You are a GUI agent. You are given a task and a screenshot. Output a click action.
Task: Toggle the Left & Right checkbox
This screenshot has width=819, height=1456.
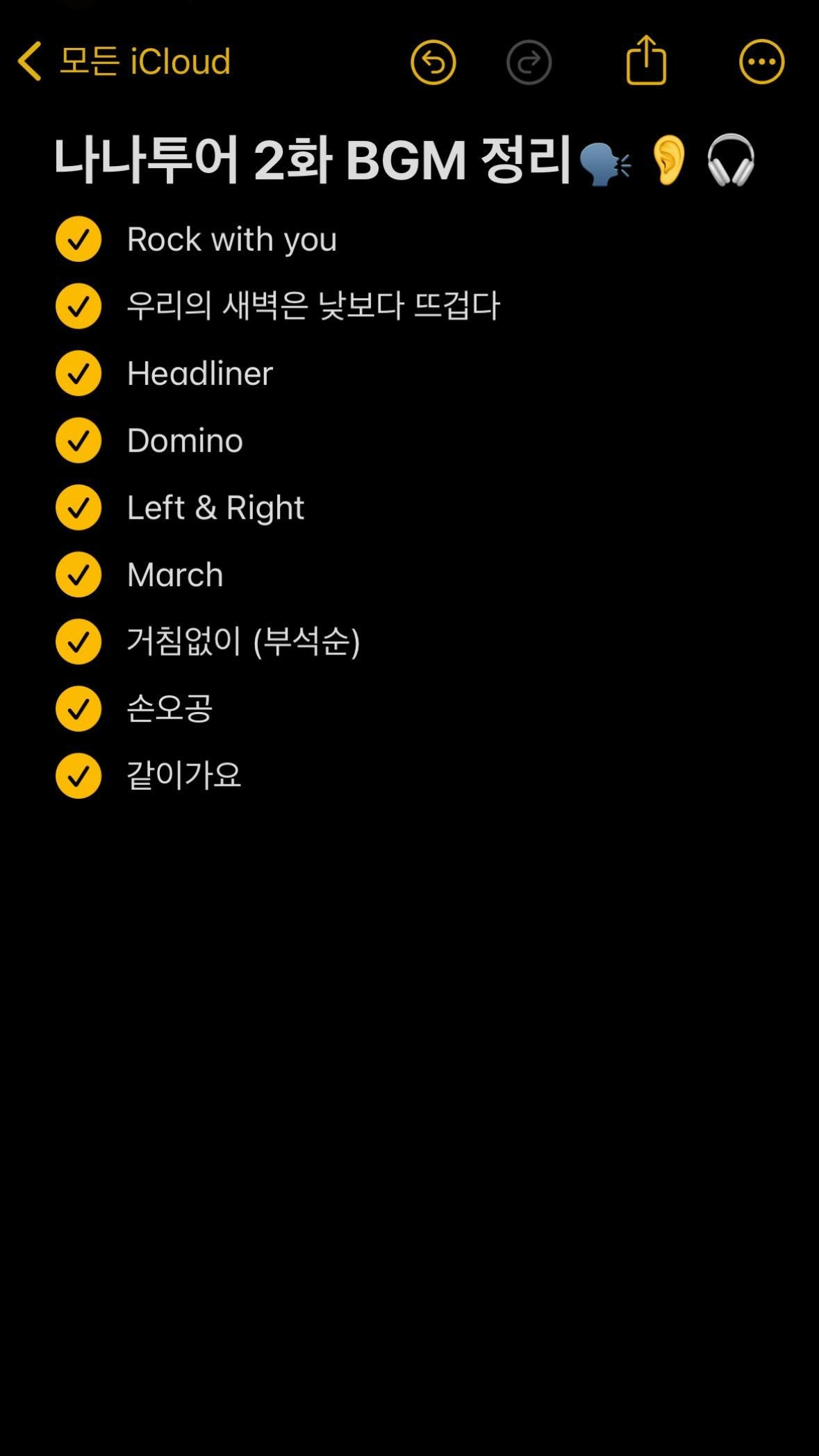[78, 507]
